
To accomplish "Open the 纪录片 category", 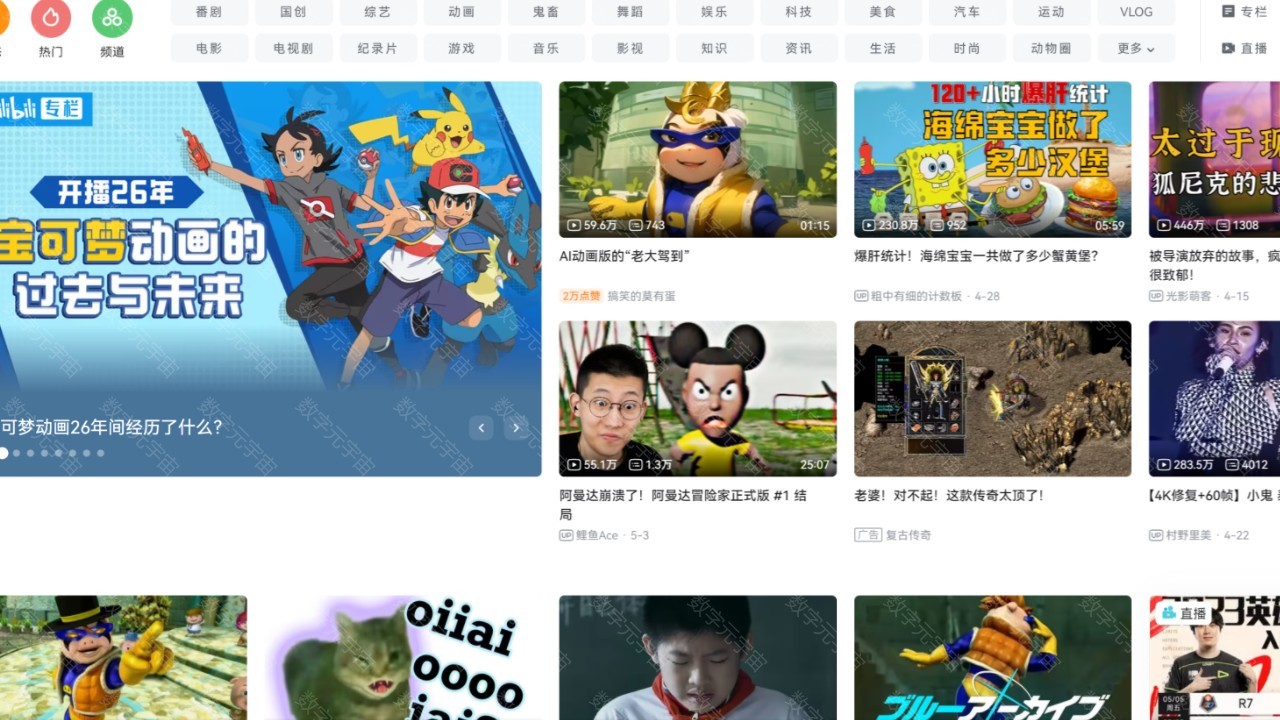I will pos(378,48).
